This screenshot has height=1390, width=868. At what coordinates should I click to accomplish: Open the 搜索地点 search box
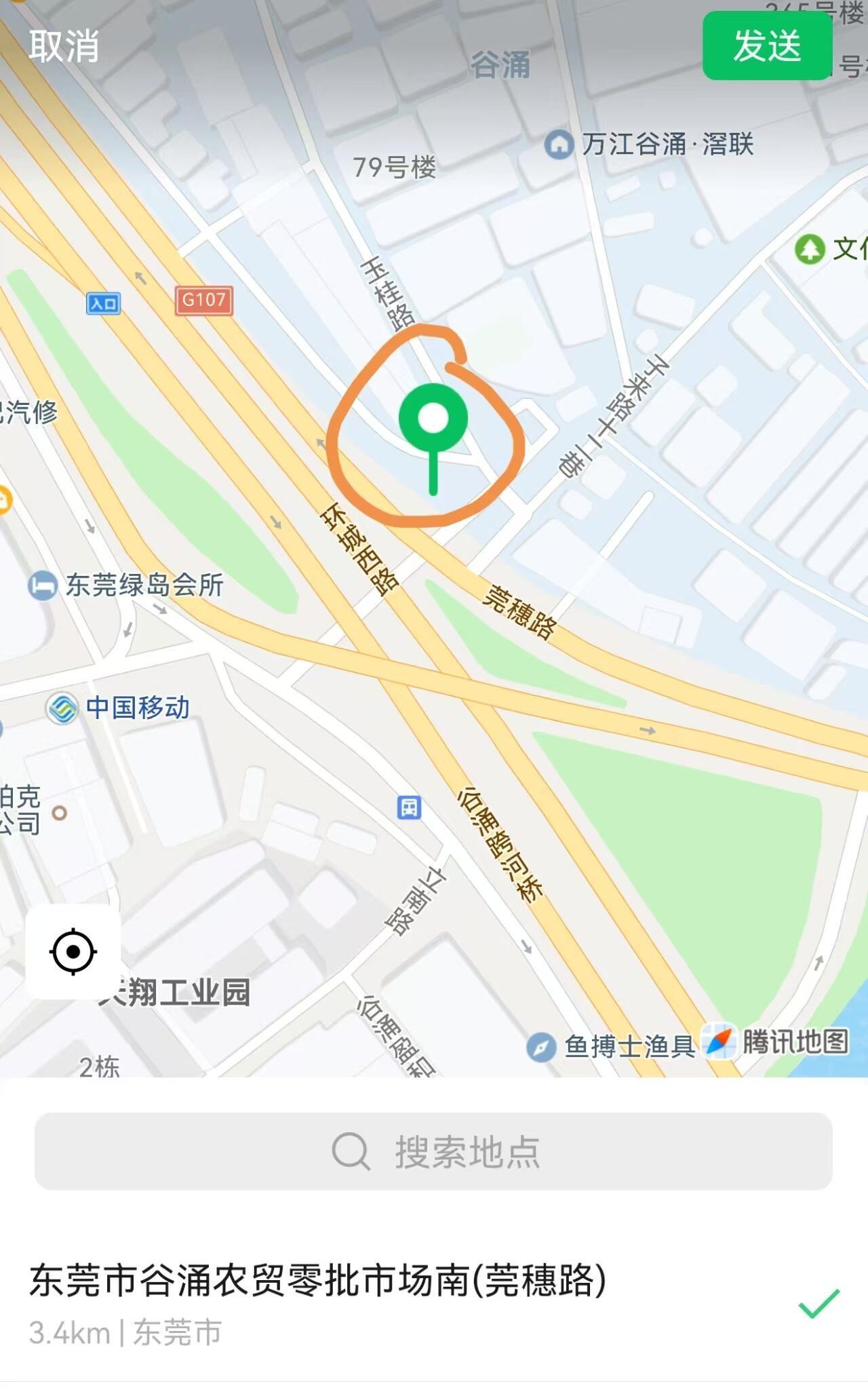tap(433, 1151)
